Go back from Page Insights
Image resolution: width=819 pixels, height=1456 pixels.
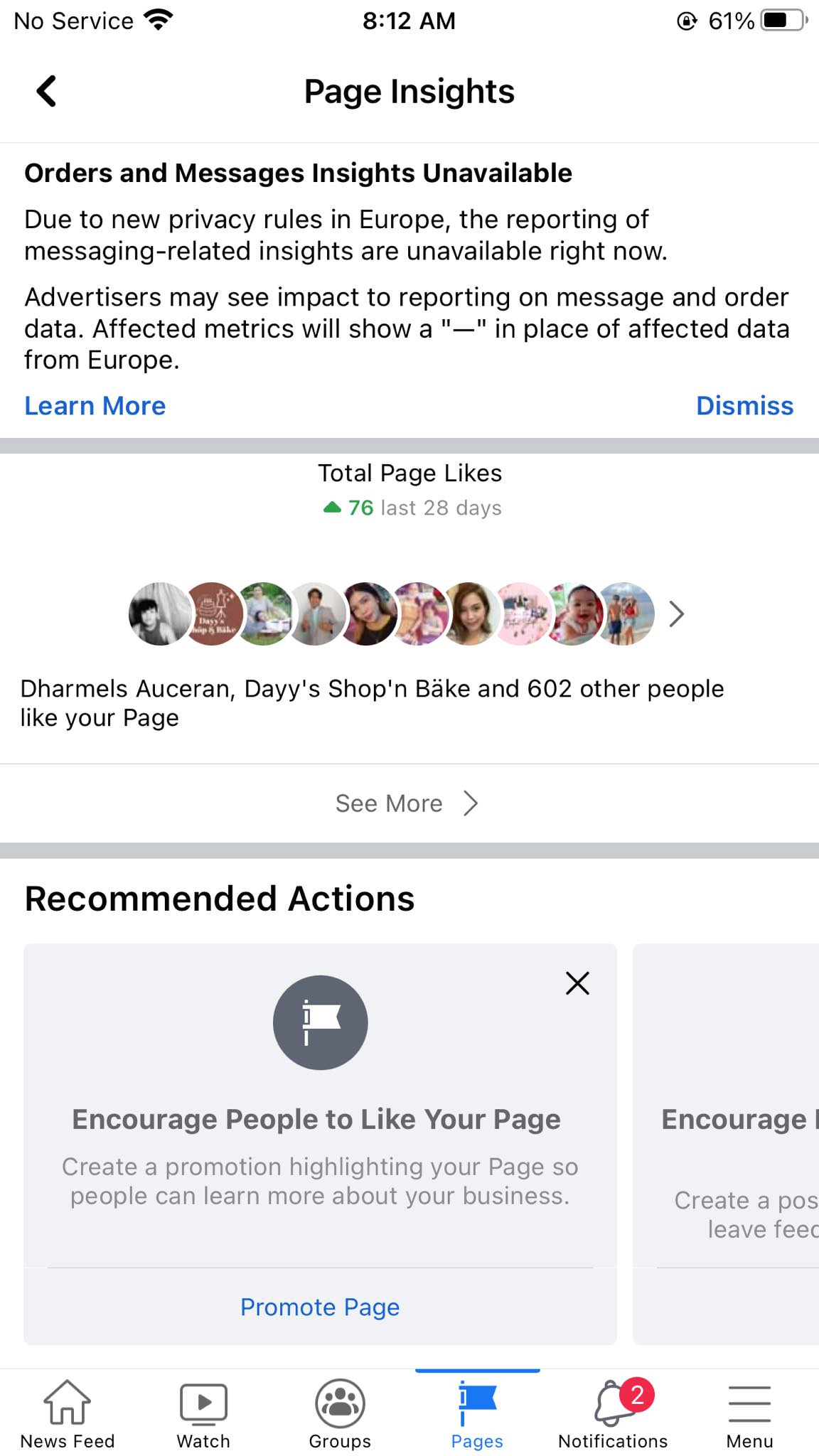pos(47,91)
